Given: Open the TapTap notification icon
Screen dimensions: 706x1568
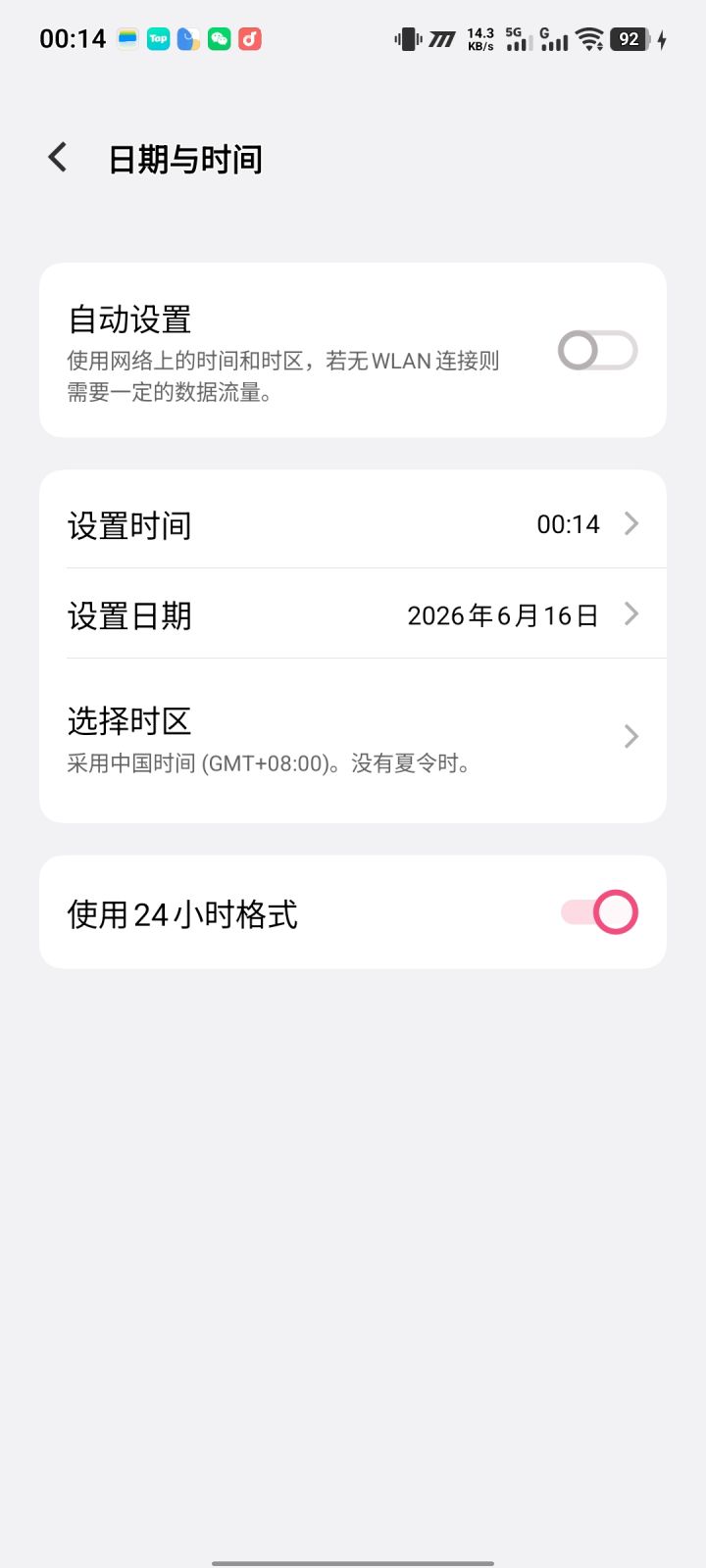Looking at the screenshot, I should 158,38.
